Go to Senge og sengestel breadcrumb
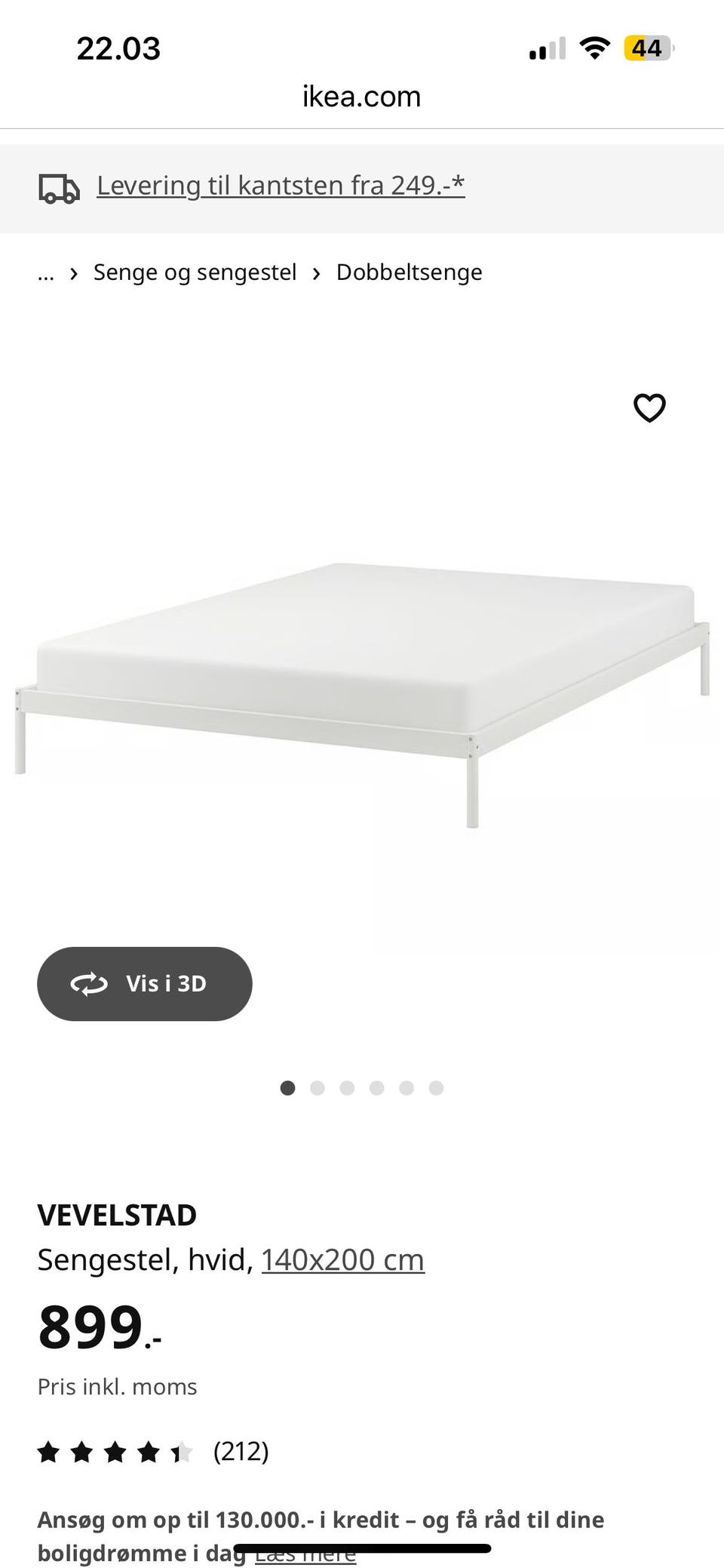The width and height of the screenshot is (724, 1568). 195,272
